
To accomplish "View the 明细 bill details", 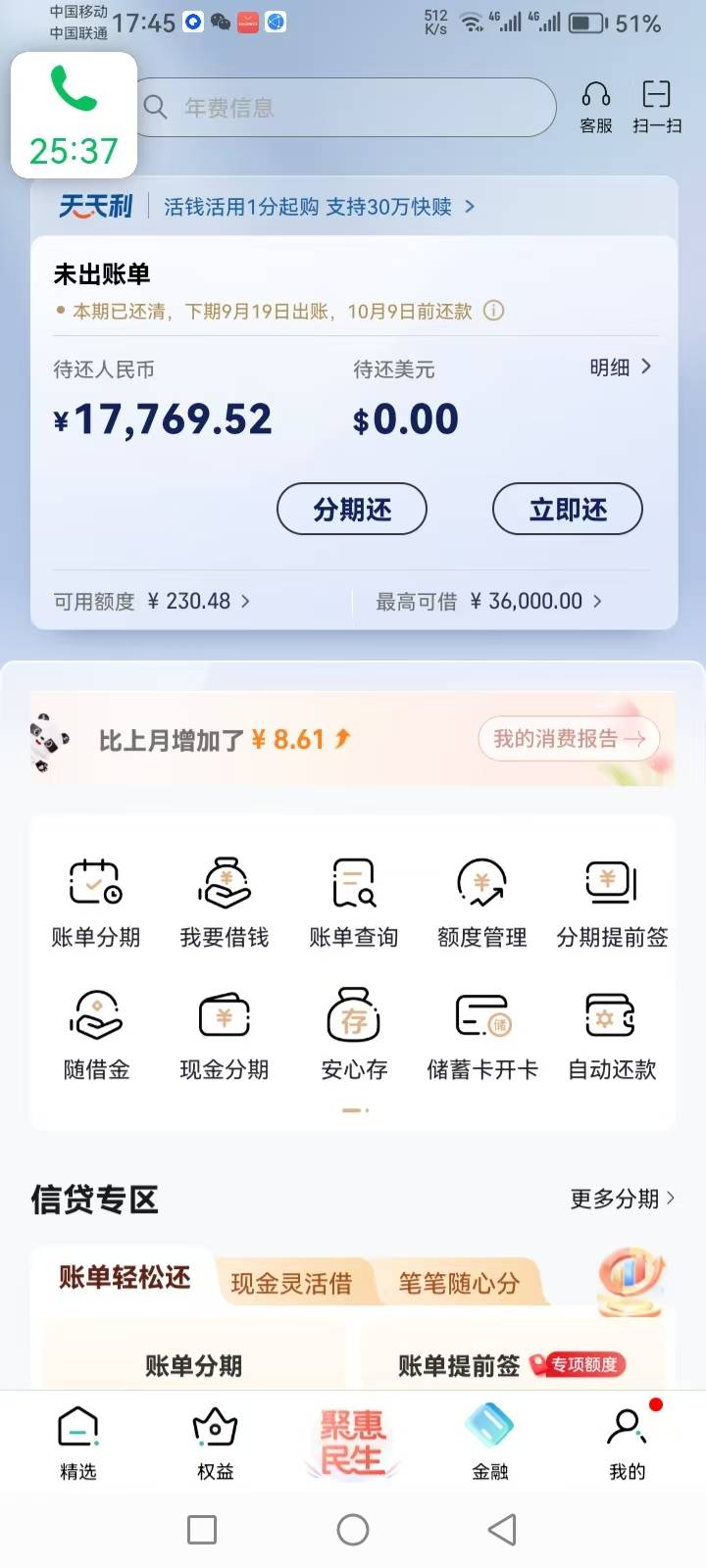I will tap(621, 367).
